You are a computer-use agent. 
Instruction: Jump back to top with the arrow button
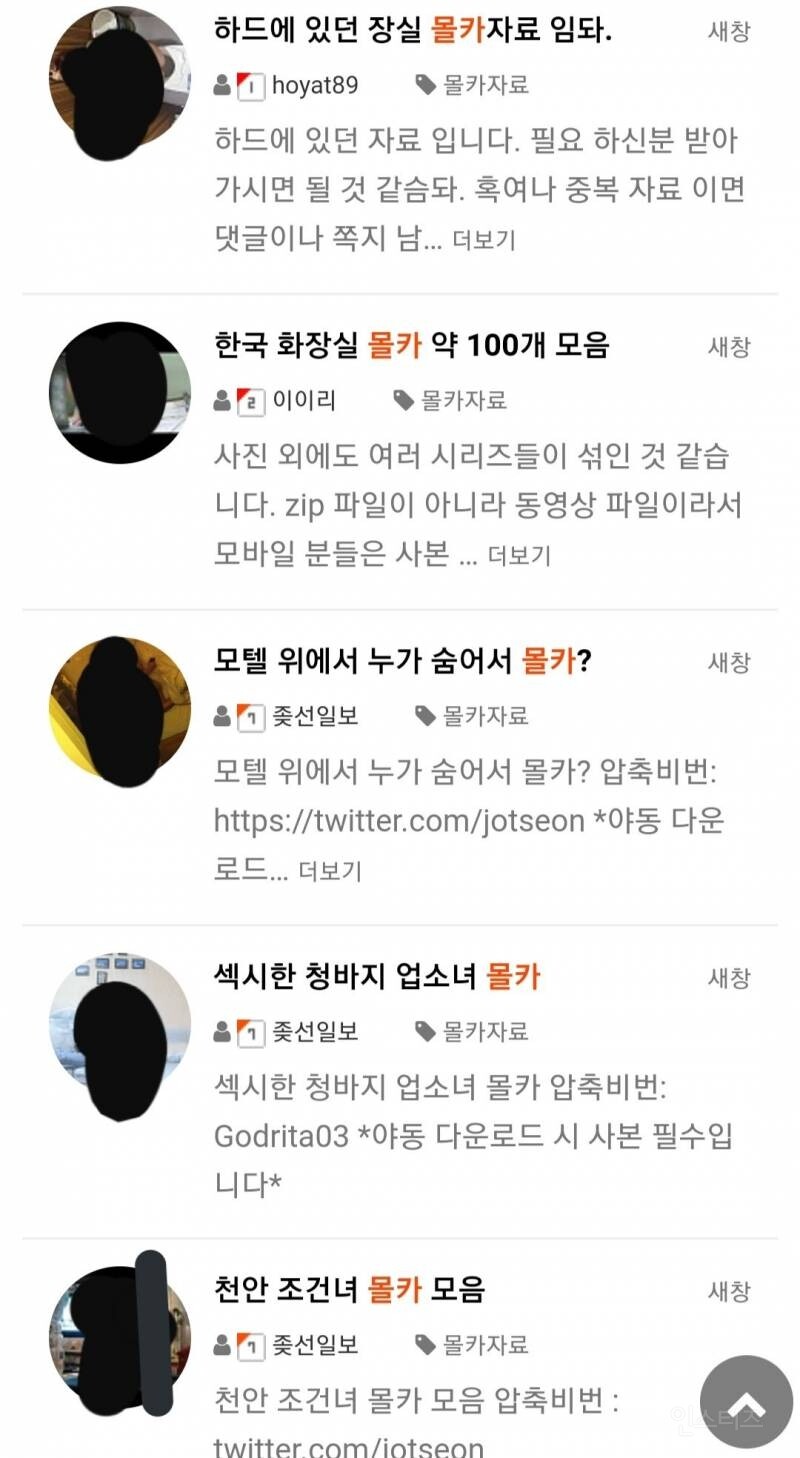pos(745,1402)
